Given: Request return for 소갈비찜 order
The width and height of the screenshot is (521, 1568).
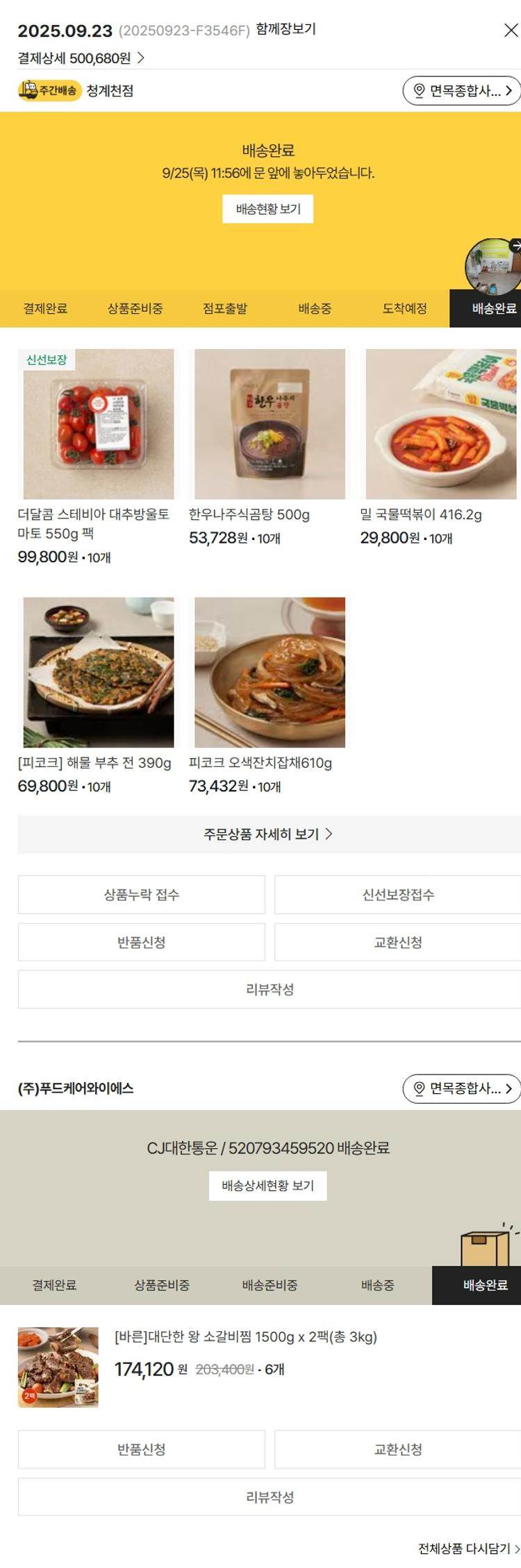Looking at the screenshot, I should click(x=142, y=1449).
